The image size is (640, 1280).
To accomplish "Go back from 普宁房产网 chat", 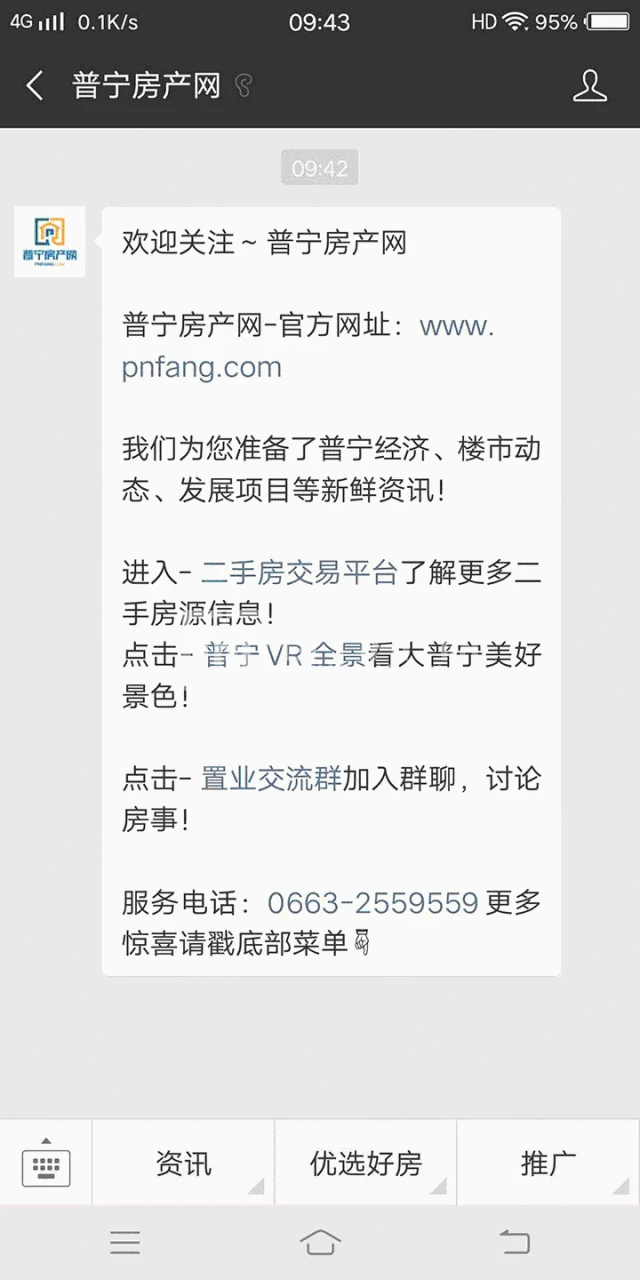I will tap(35, 86).
